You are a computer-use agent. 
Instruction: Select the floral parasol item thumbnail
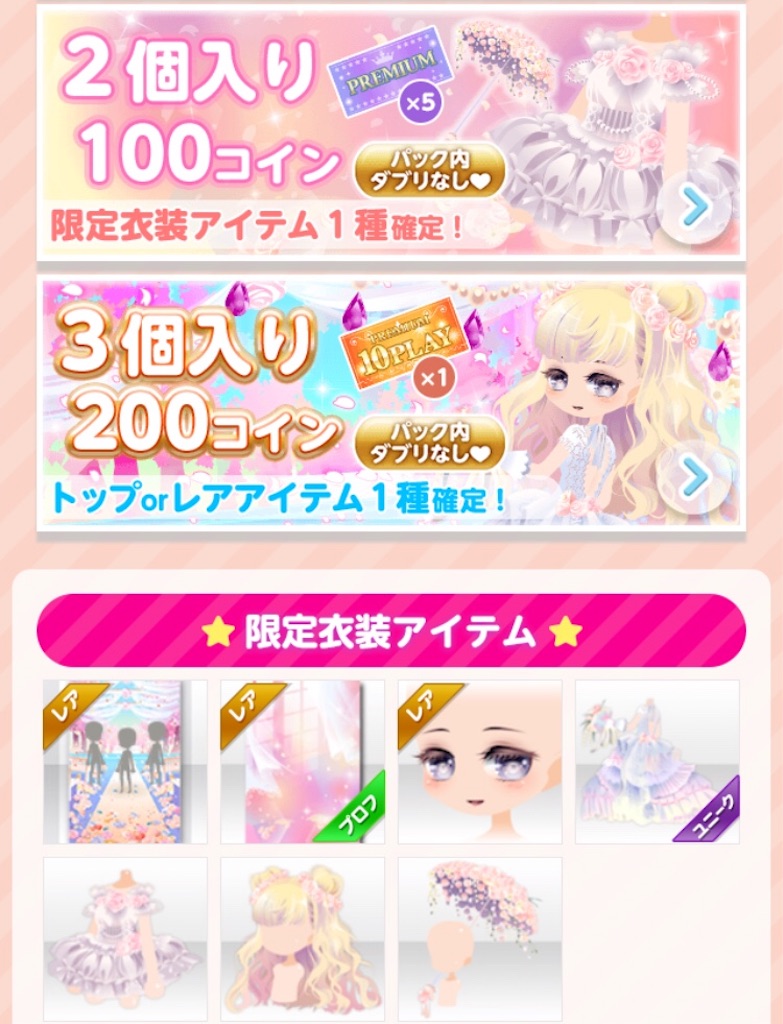click(x=480, y=935)
